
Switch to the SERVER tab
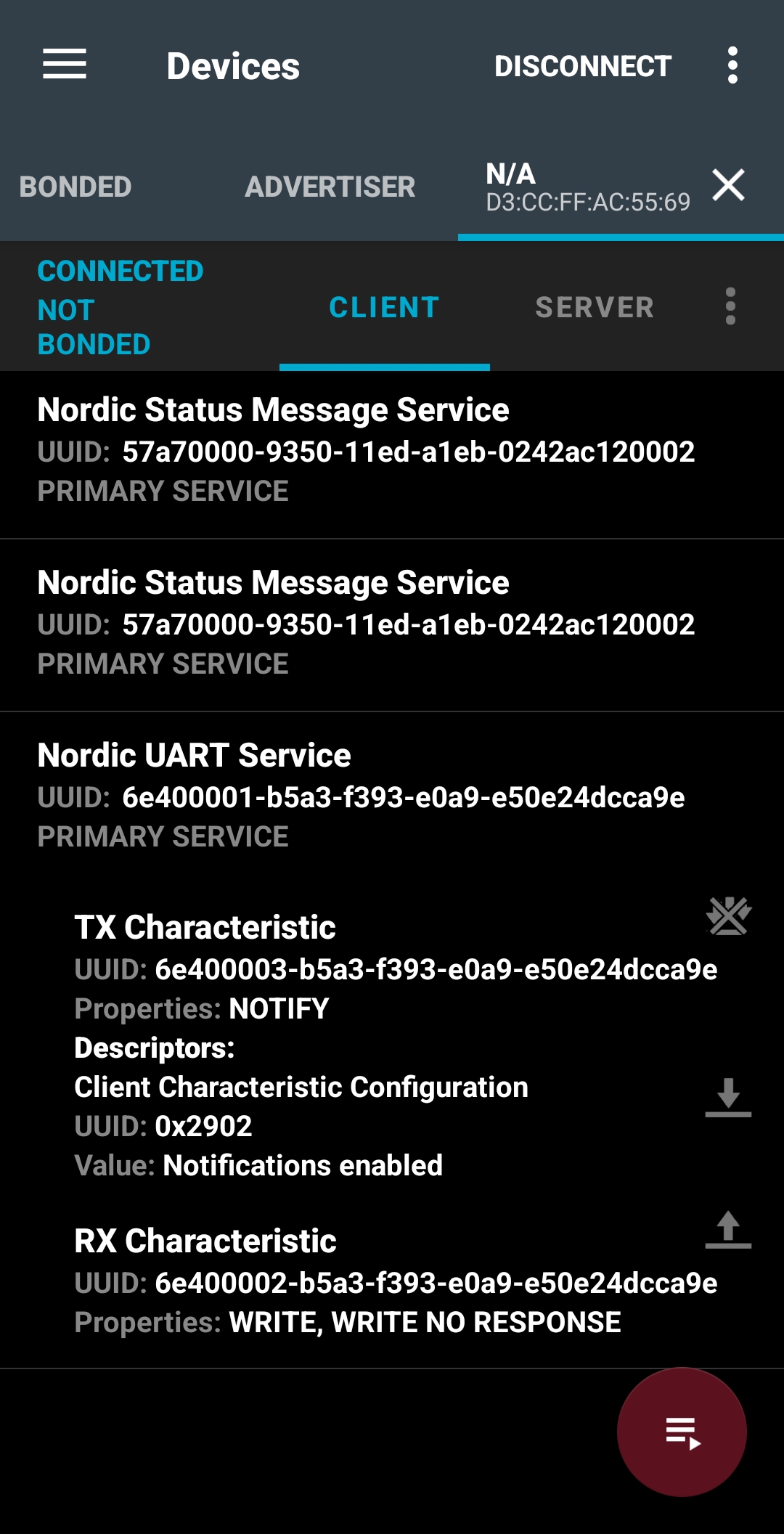tap(595, 307)
